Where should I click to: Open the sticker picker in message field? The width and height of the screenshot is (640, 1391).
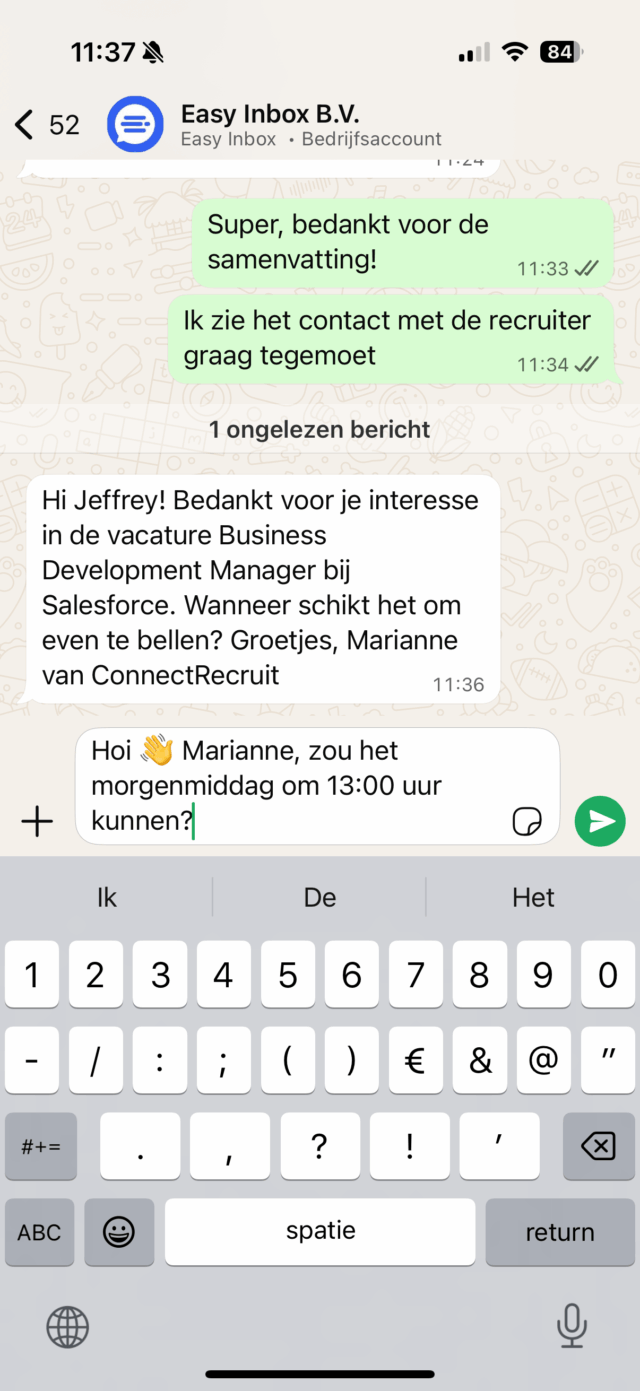click(527, 821)
